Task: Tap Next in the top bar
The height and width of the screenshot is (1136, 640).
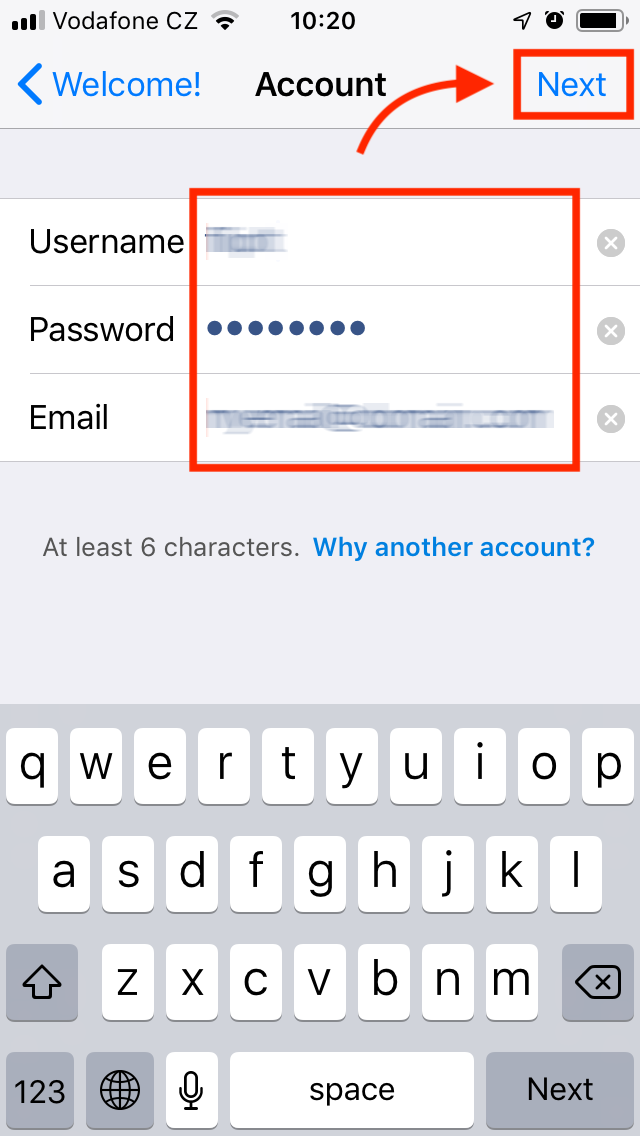Action: pos(571,85)
